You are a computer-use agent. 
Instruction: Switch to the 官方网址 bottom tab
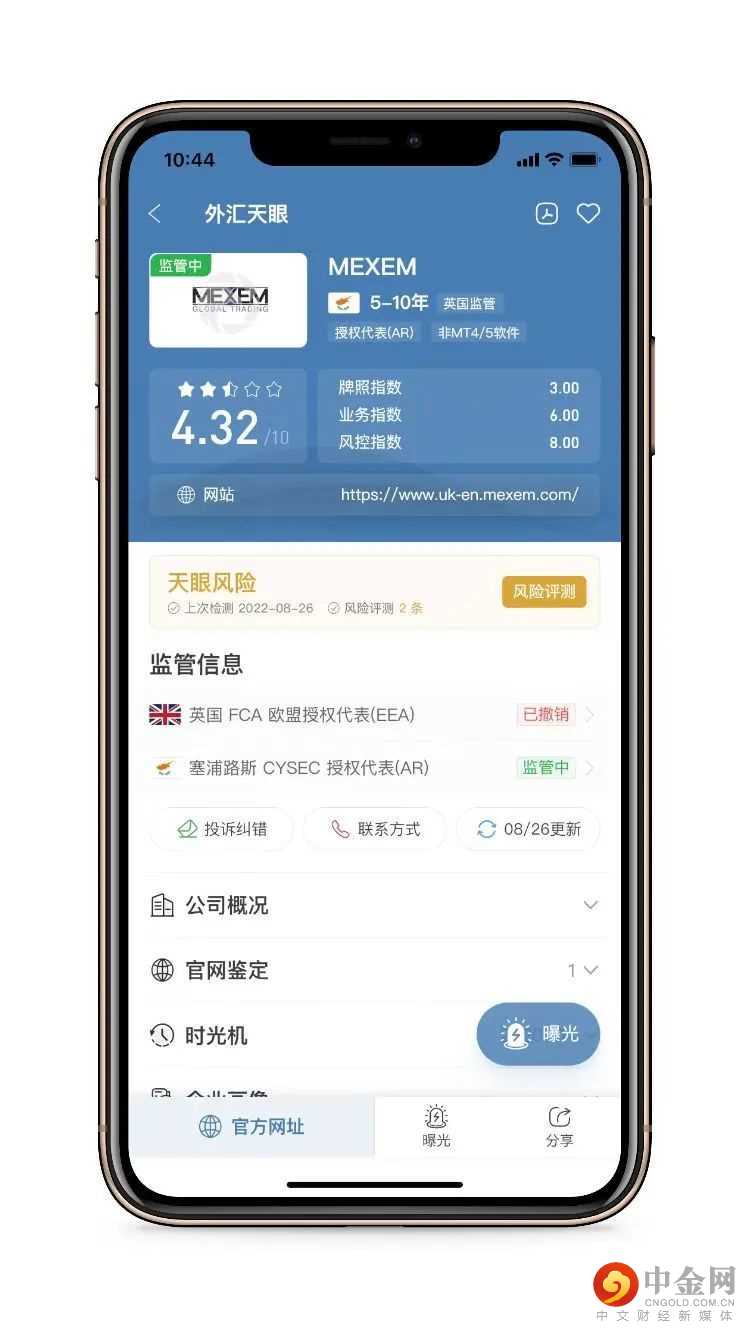pos(254,1127)
